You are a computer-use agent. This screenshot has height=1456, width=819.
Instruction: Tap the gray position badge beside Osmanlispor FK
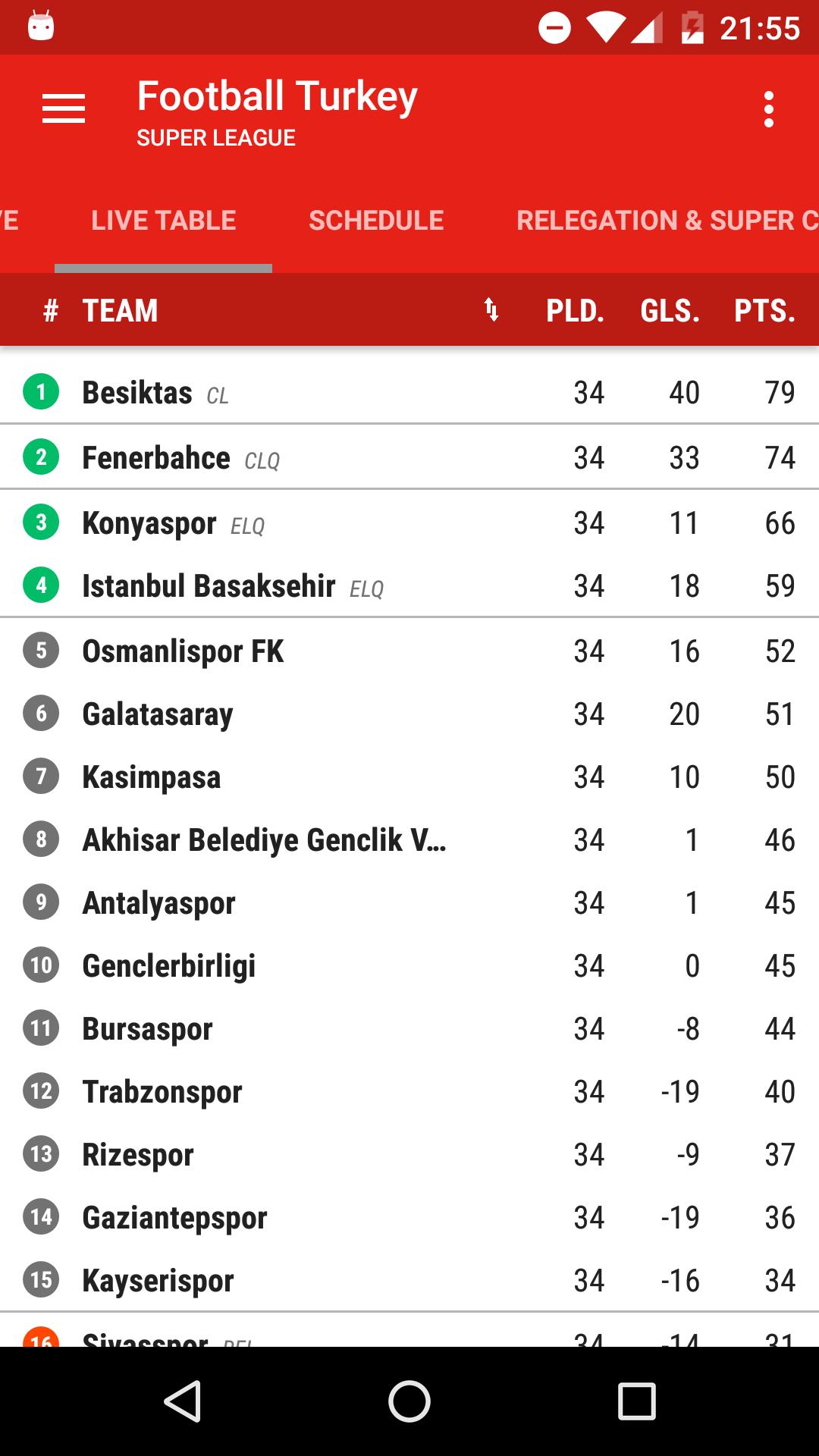pos(40,651)
